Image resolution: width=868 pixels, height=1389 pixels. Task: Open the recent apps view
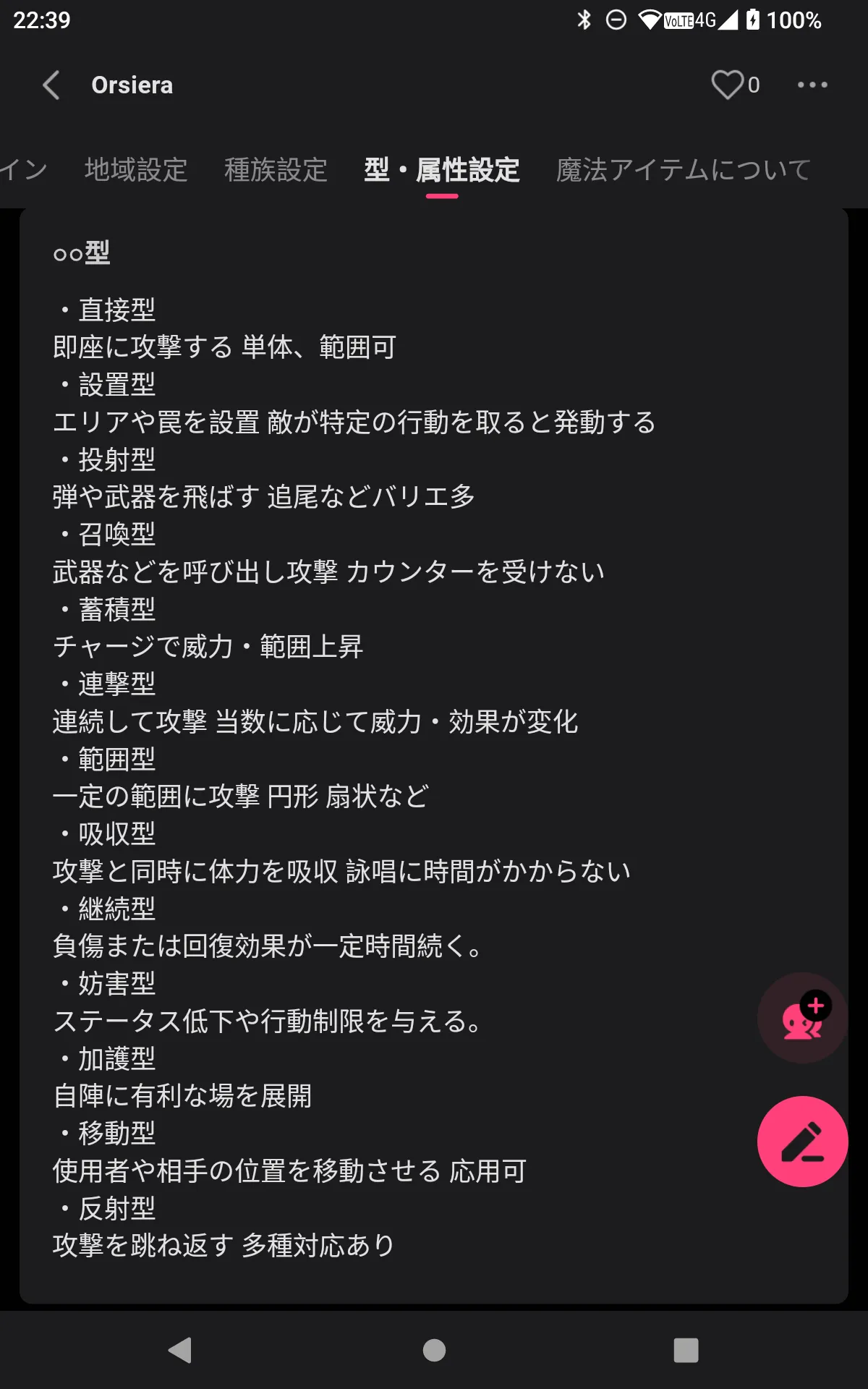pos(686,1350)
